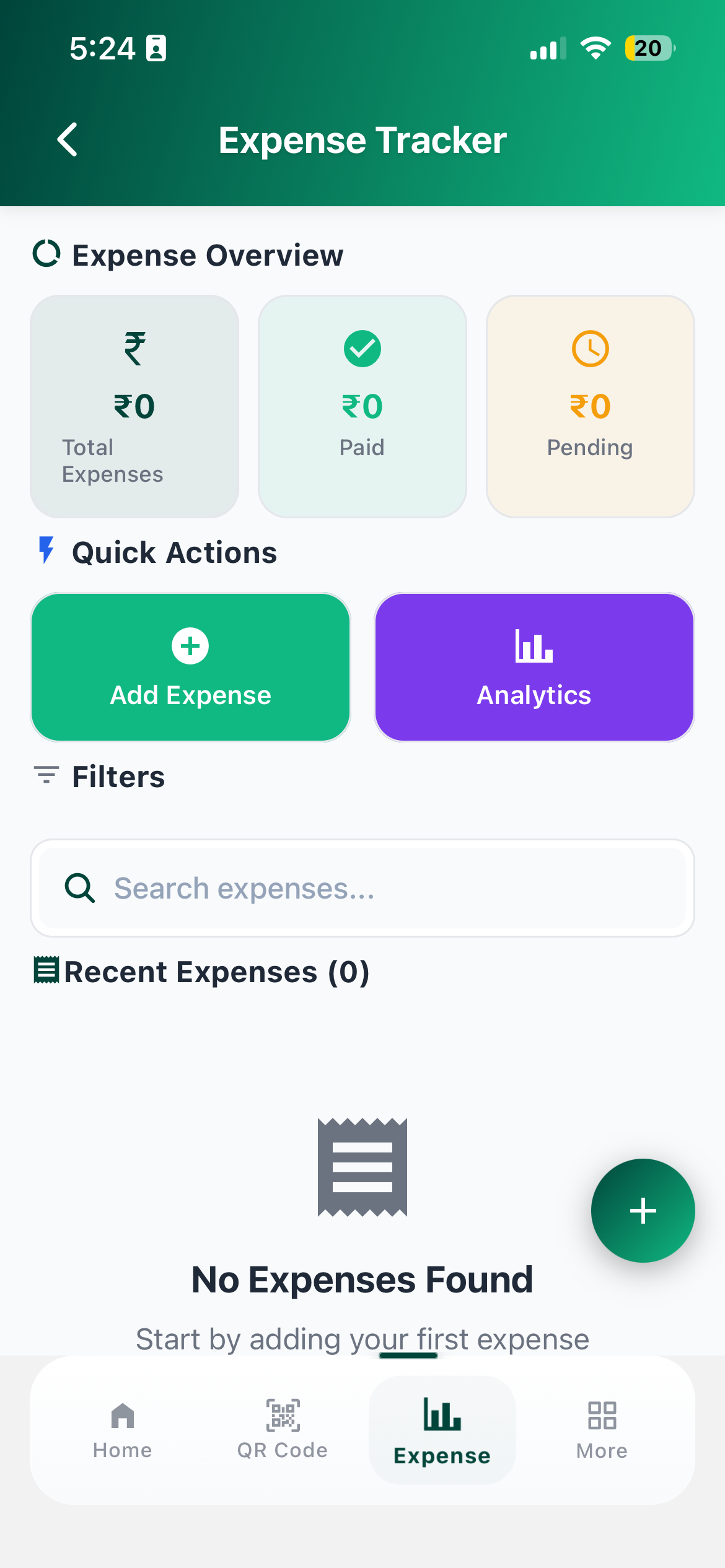725x1568 pixels.
Task: Click the Expense Overview refresh icon
Action: coord(47,255)
